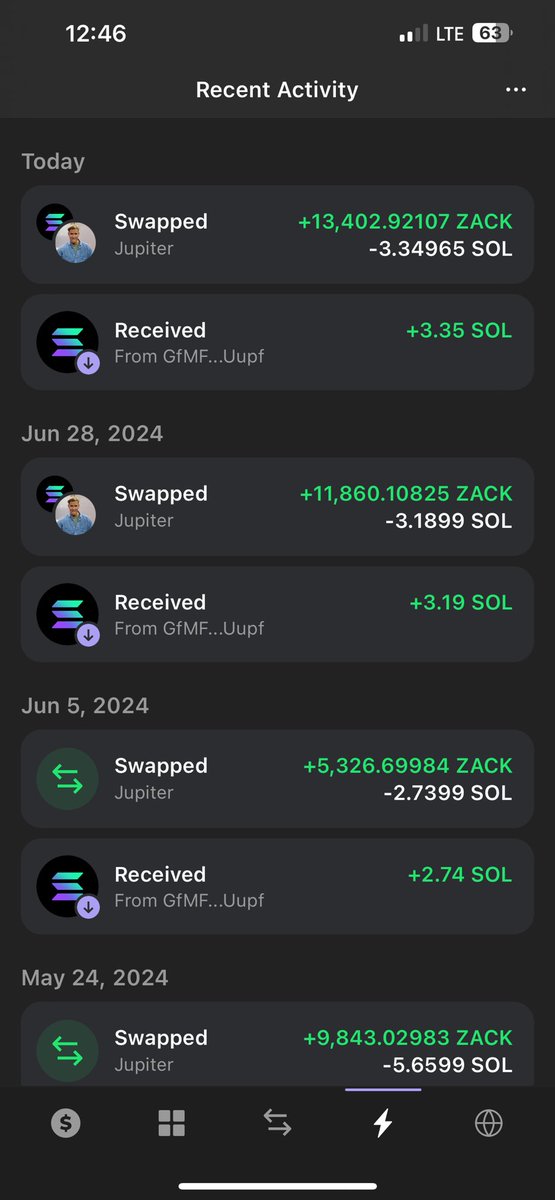Select the activity lightning bolt tab
Screen dimensions: 555x1200
click(x=383, y=1124)
